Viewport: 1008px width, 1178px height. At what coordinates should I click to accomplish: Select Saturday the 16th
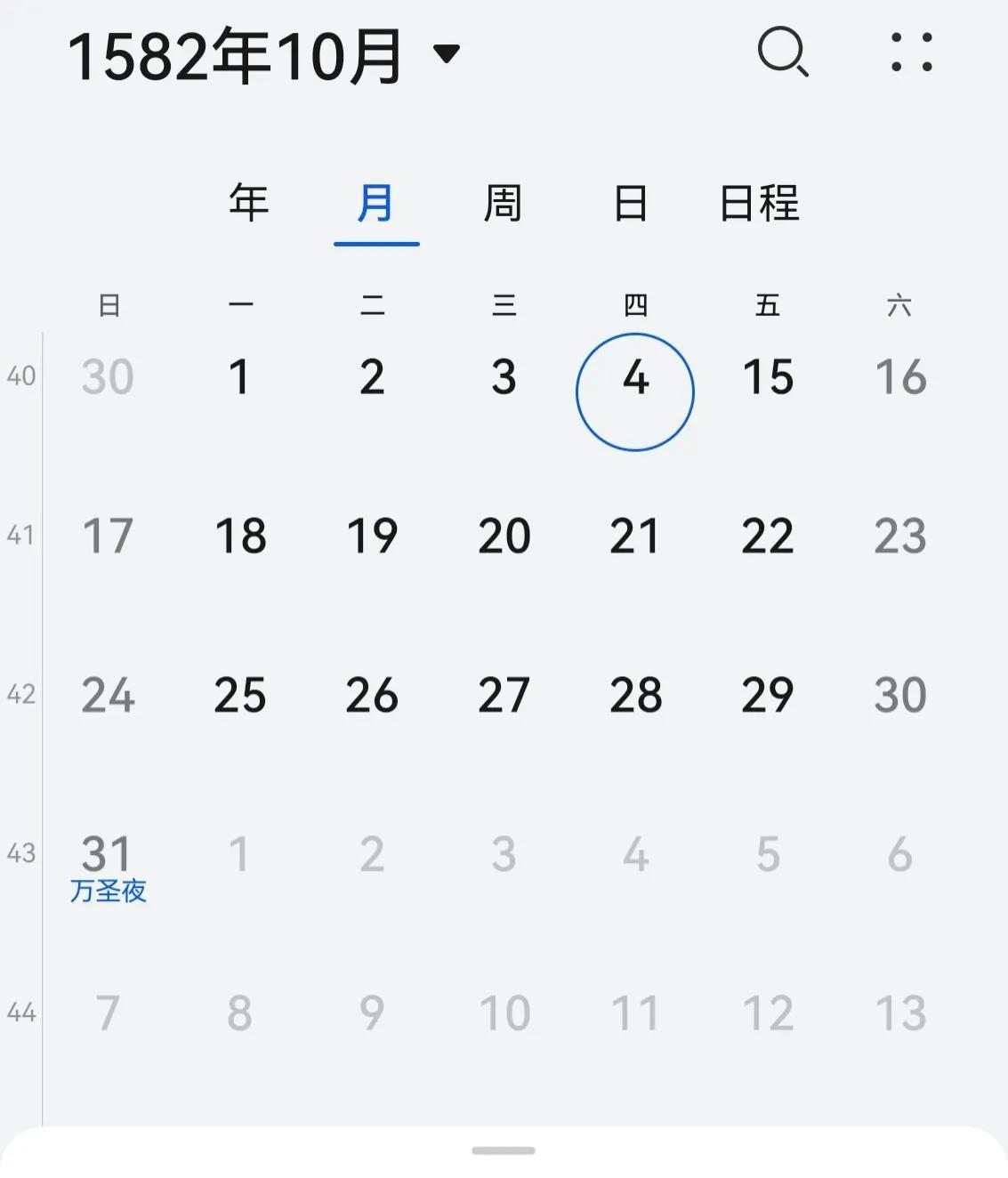[900, 377]
